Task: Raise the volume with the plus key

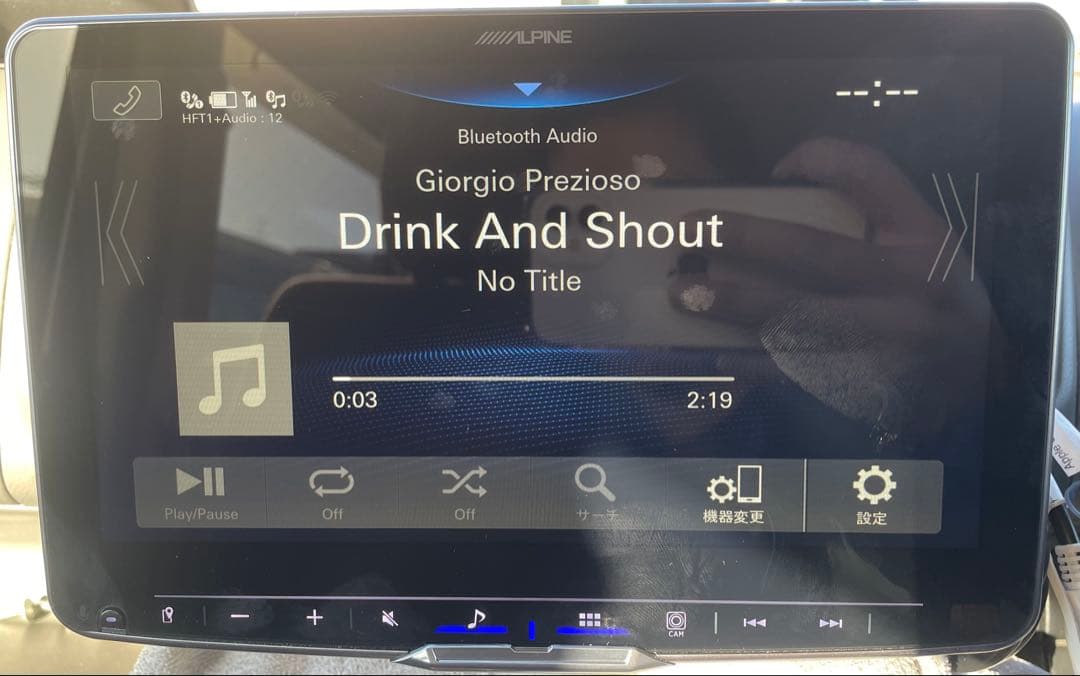Action: tap(314, 617)
